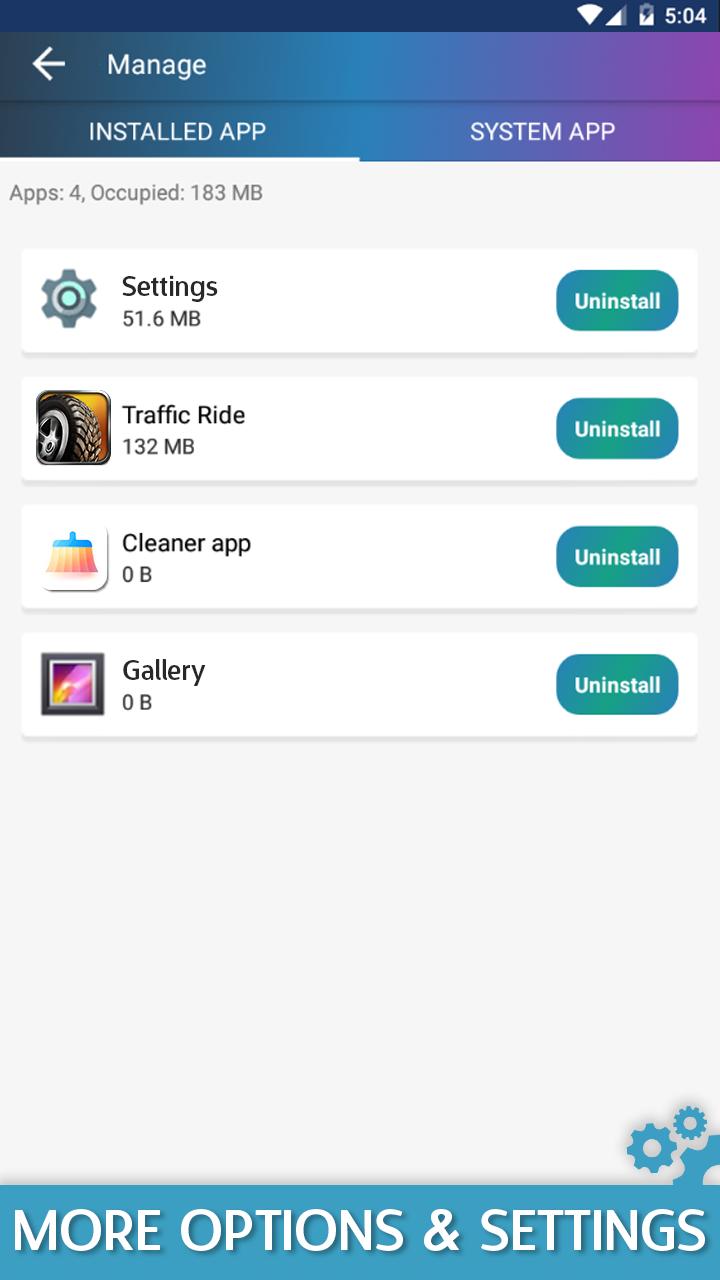Tap the Apps occupied summary text

click(x=136, y=192)
